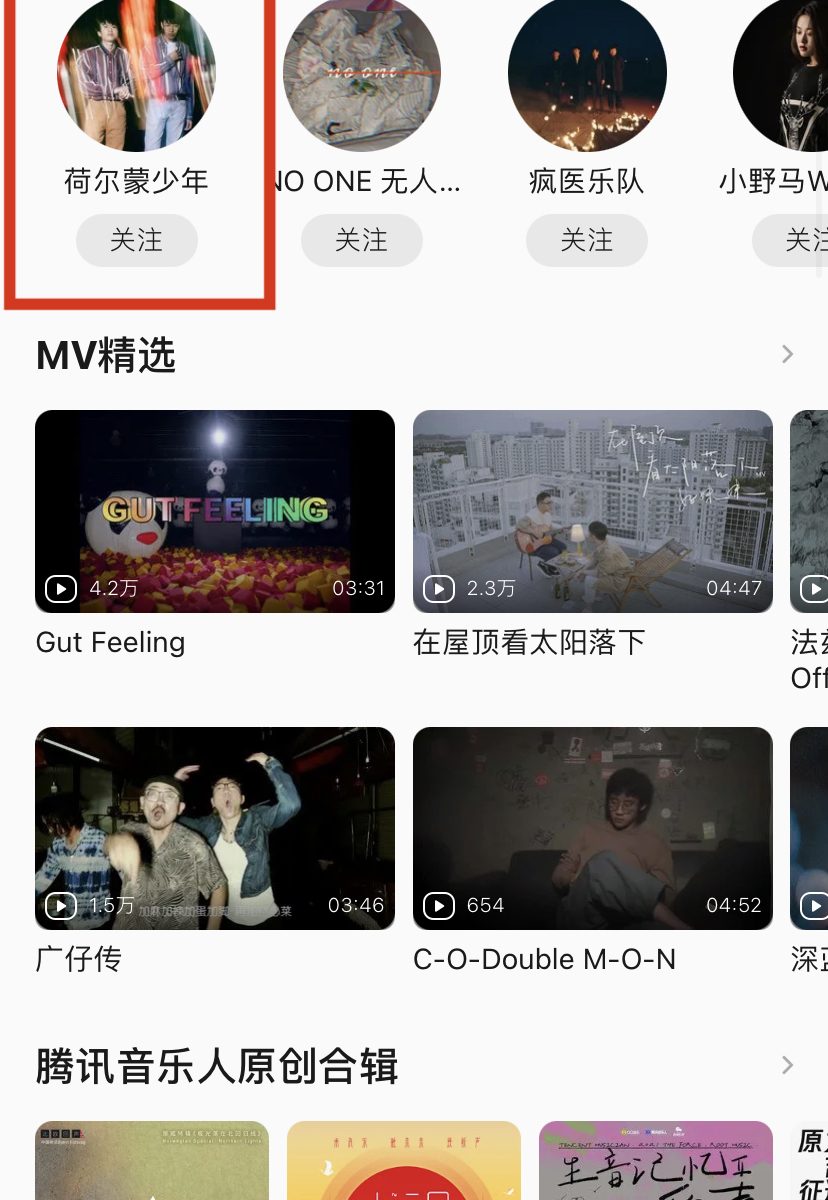The image size is (828, 1200).
Task: Follow 荷尔蒙少年 artist
Action: pos(136,241)
